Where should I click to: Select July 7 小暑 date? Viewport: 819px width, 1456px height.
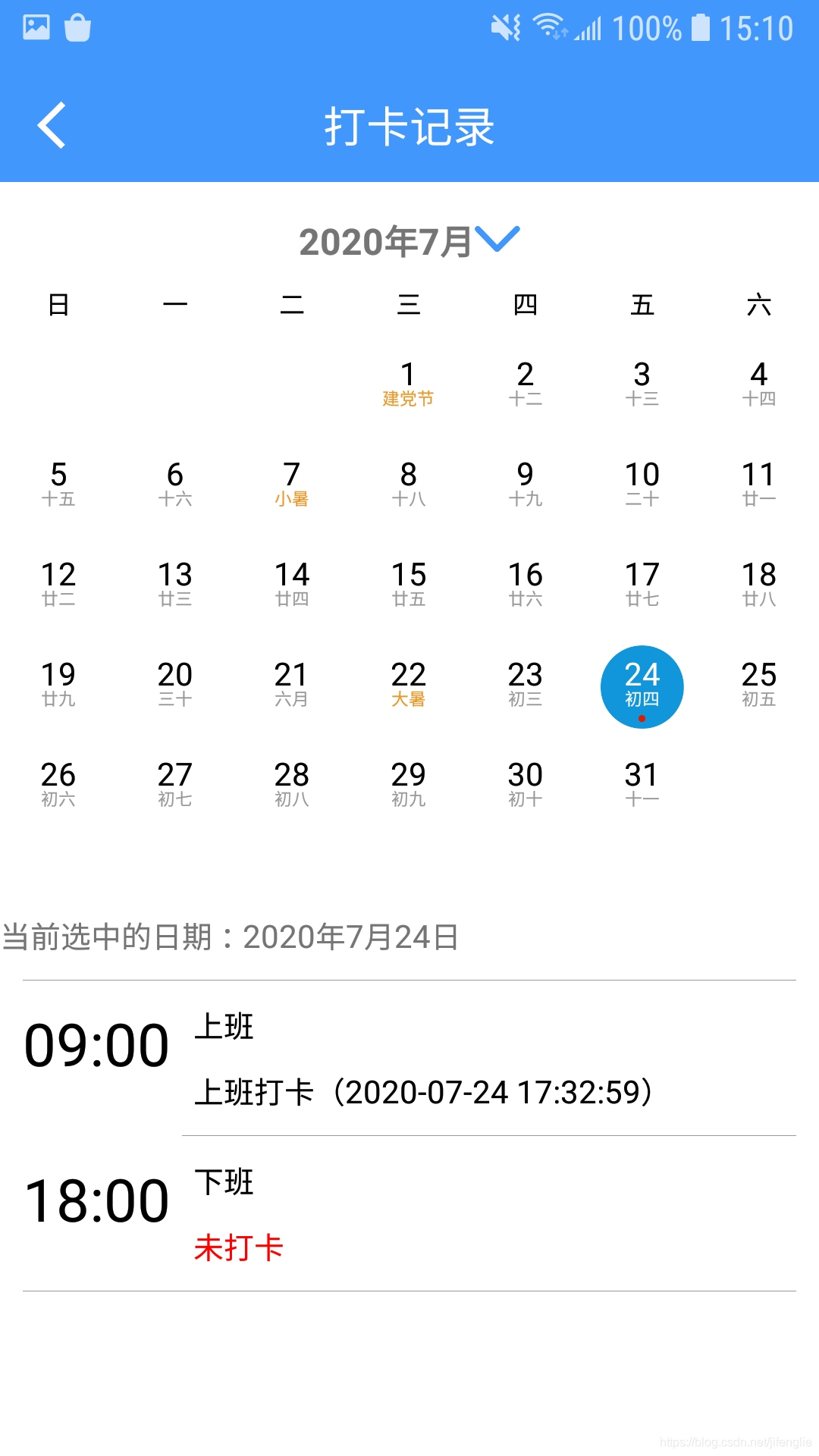coord(291,485)
